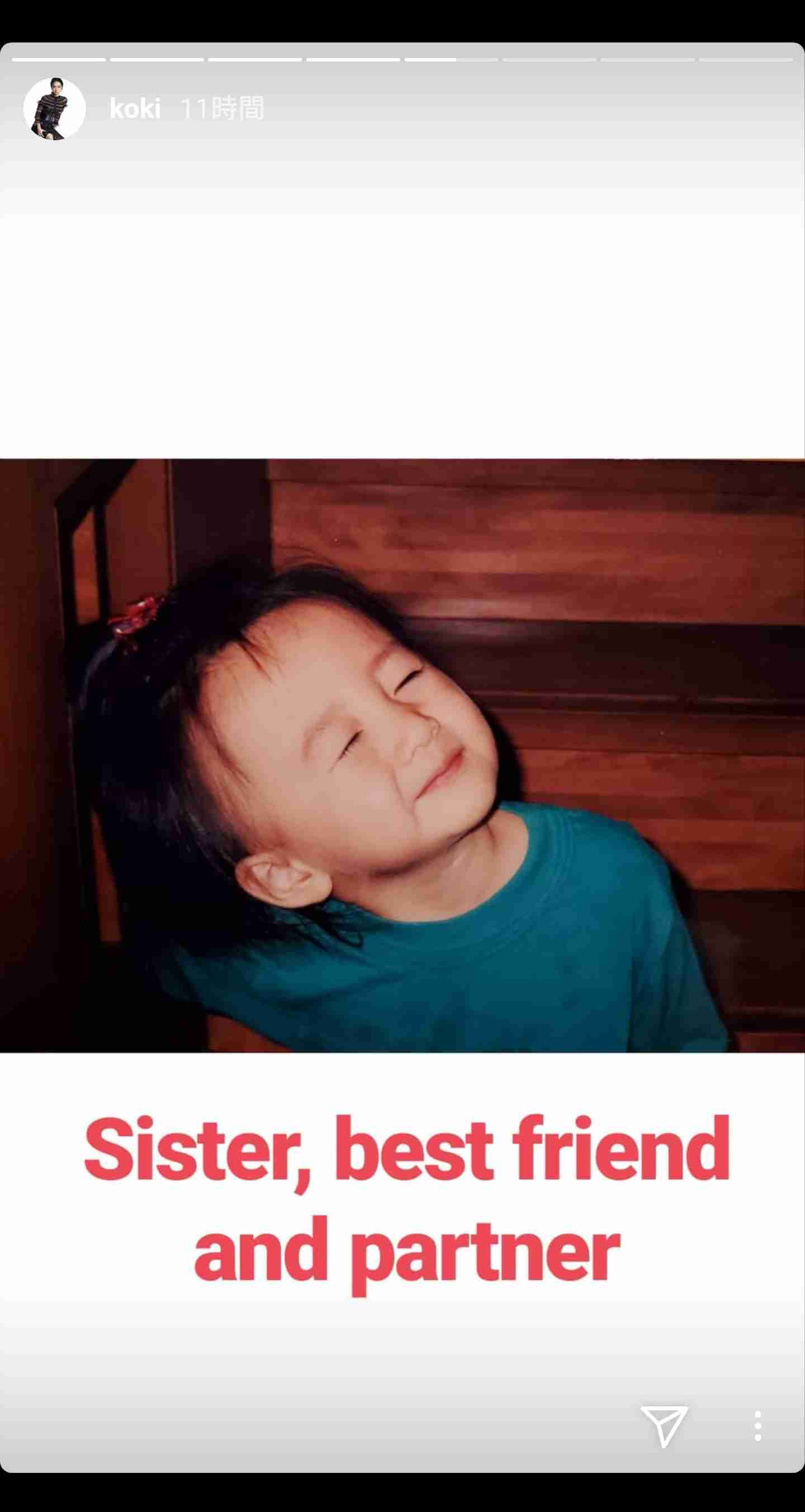
Task: Open the three-dot overflow menu
Action: coord(757,1426)
